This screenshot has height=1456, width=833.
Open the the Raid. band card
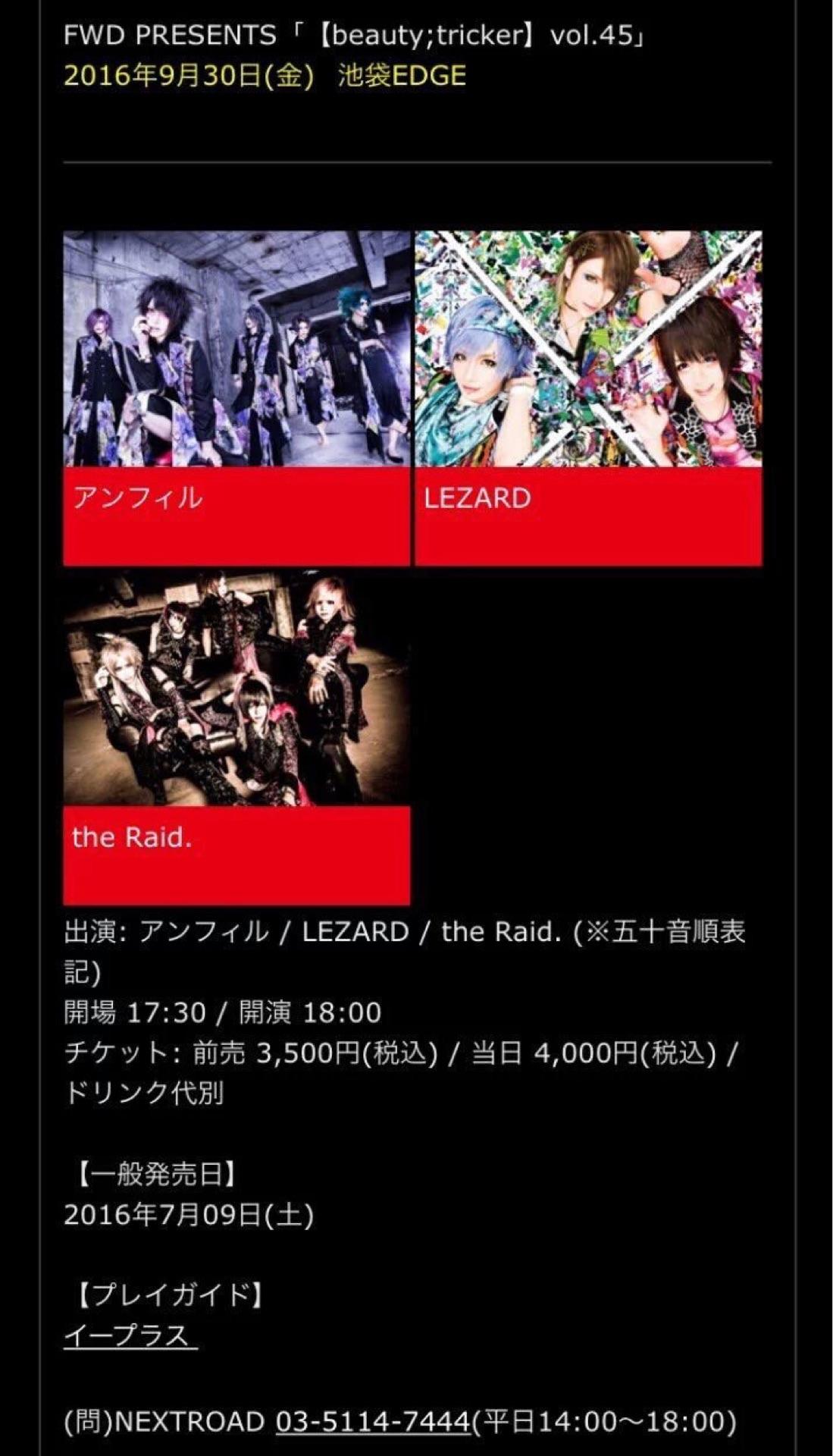point(236,738)
